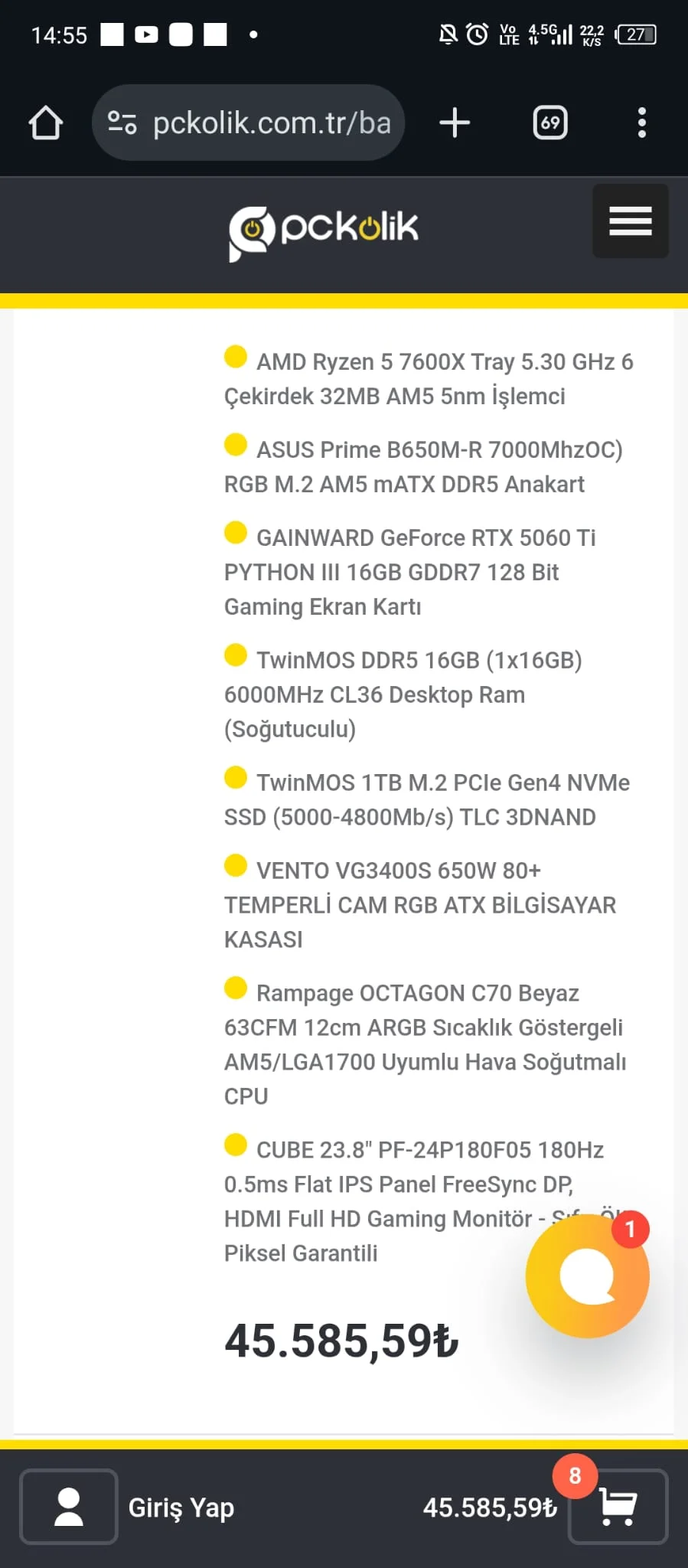Tap Giriş Yap to sign in
Screen dimensions: 688x1568
point(181,1508)
